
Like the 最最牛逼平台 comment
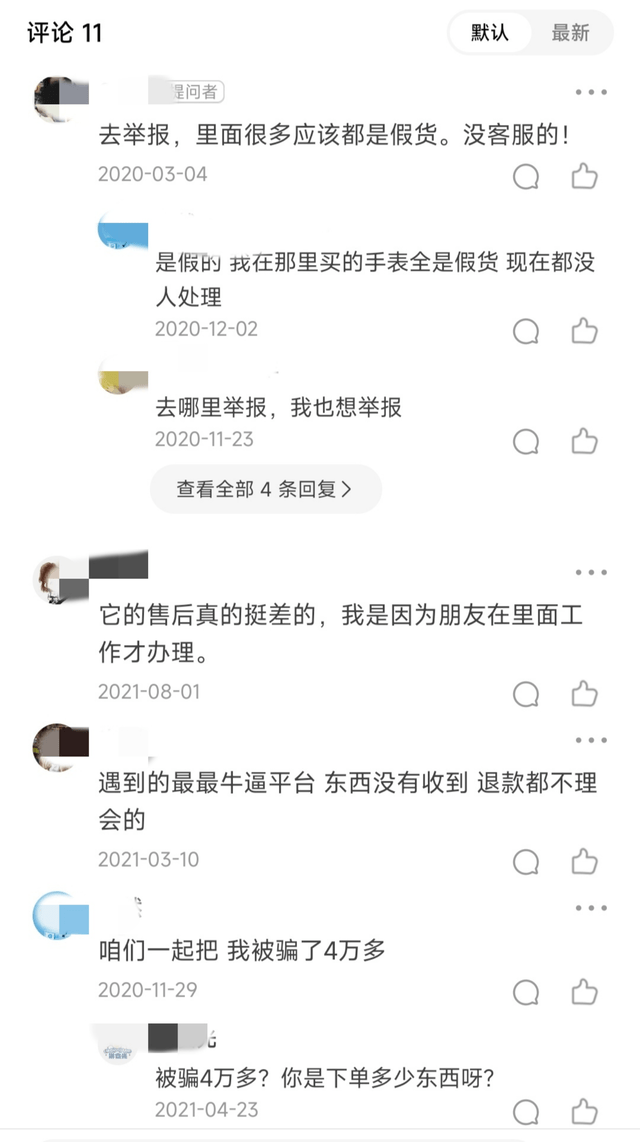[x=584, y=861]
